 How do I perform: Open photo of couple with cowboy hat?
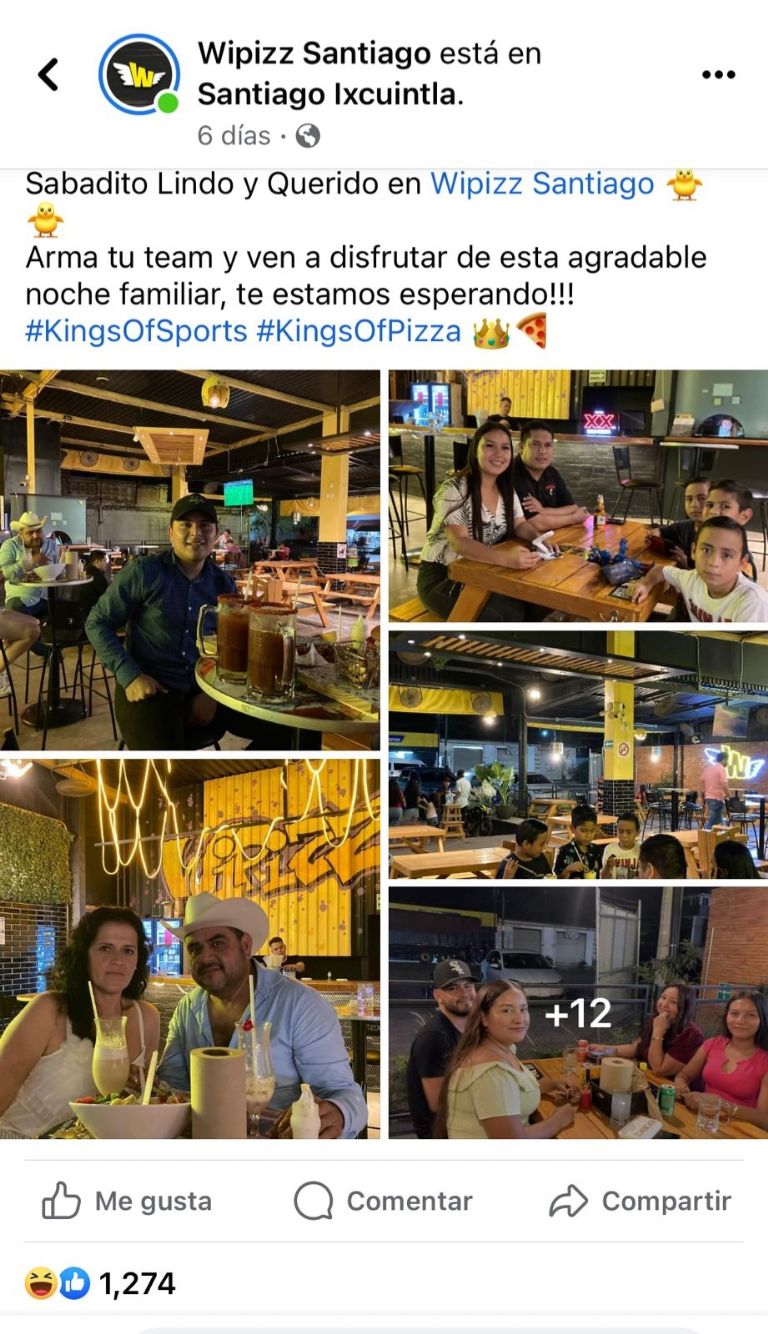pyautogui.click(x=190, y=948)
